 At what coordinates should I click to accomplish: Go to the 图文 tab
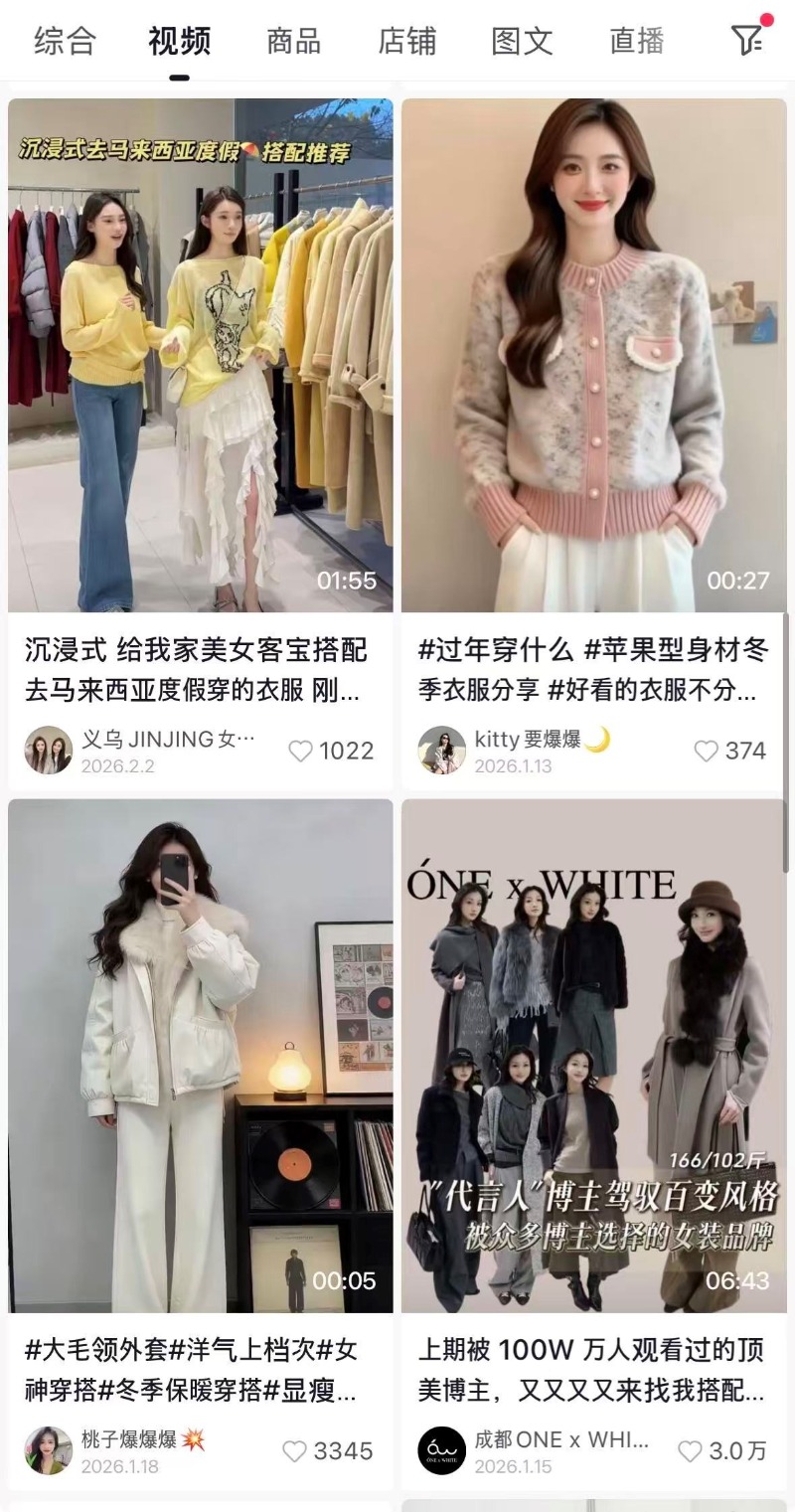tap(522, 41)
